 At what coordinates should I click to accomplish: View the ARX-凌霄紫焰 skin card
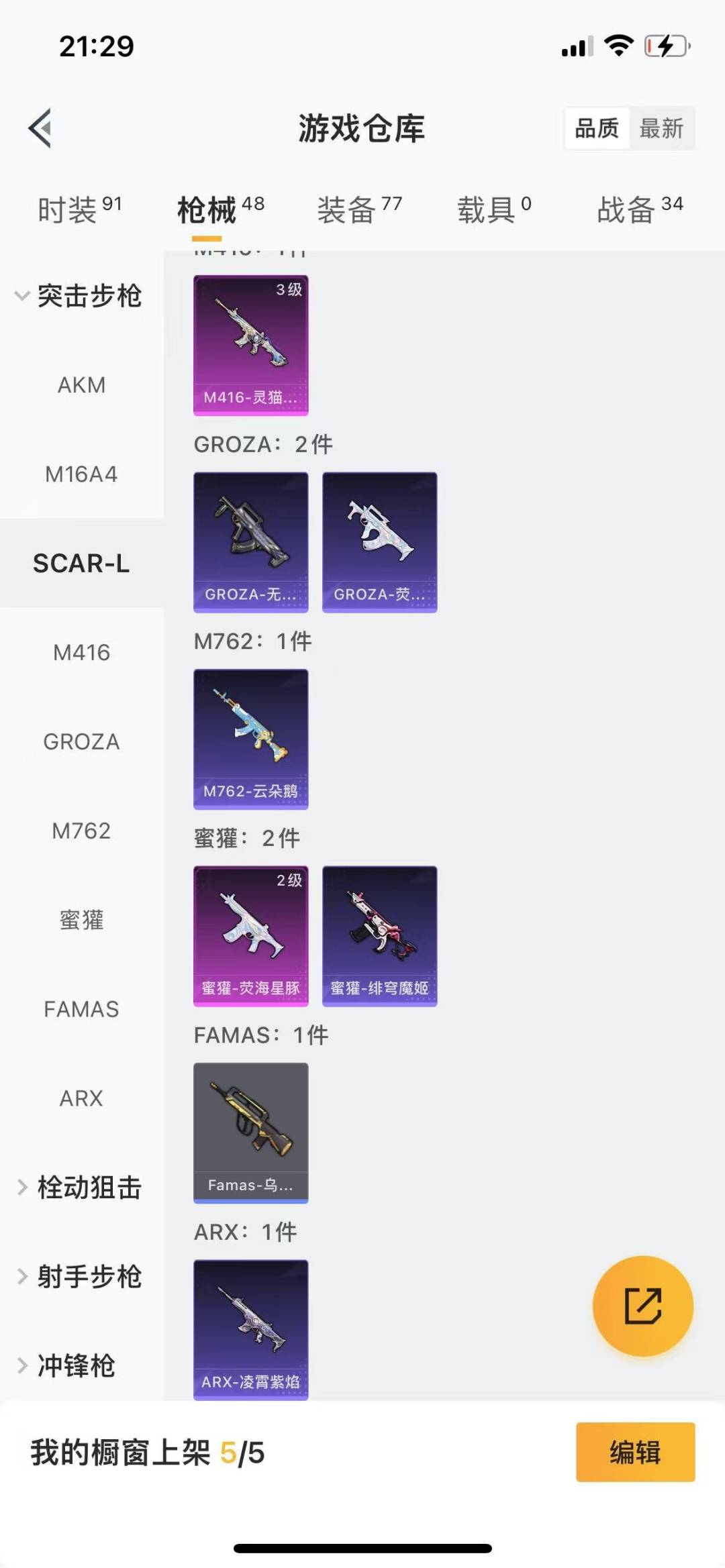pos(251,1330)
